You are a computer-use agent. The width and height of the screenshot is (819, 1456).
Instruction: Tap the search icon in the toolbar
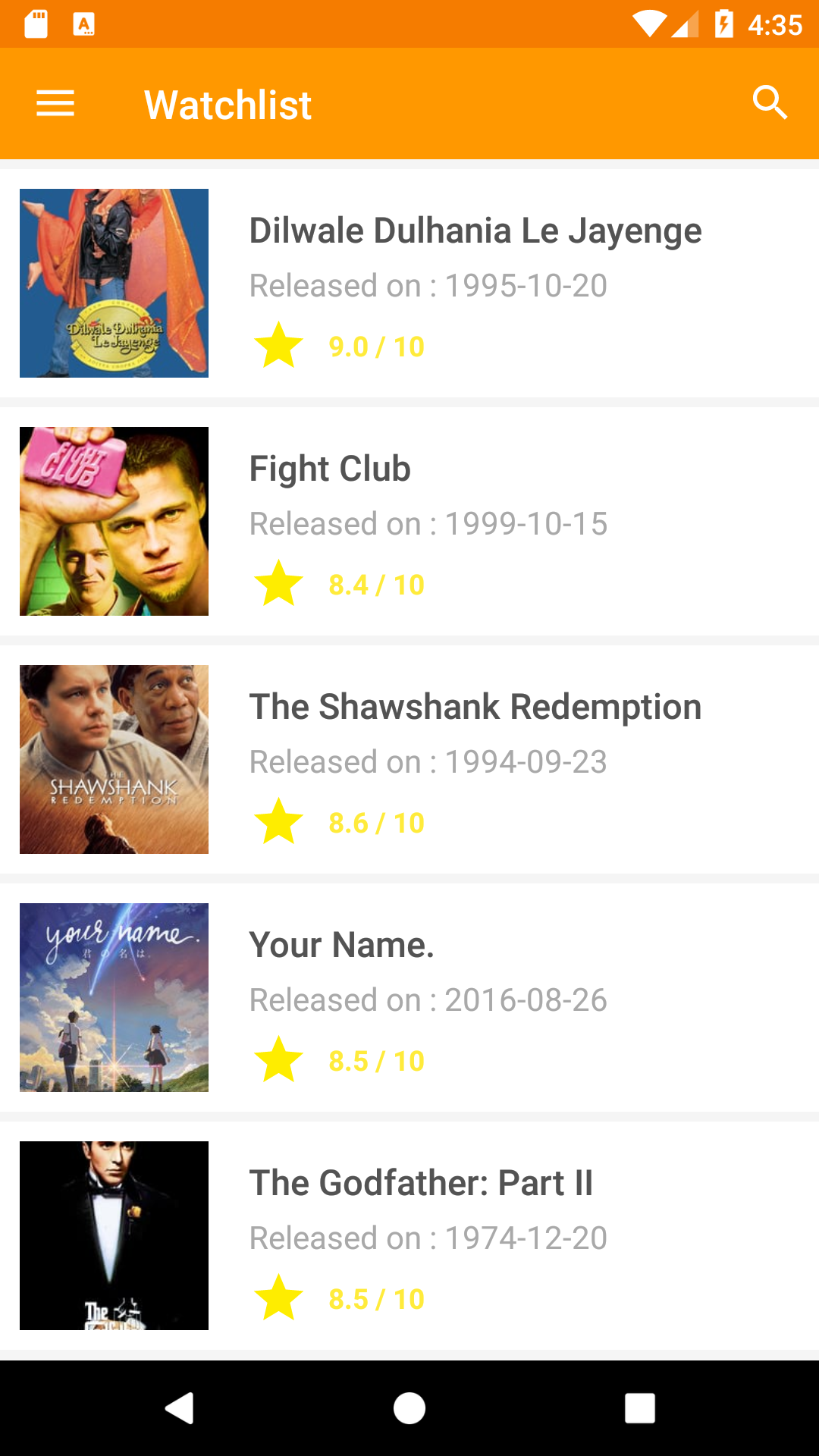(770, 103)
